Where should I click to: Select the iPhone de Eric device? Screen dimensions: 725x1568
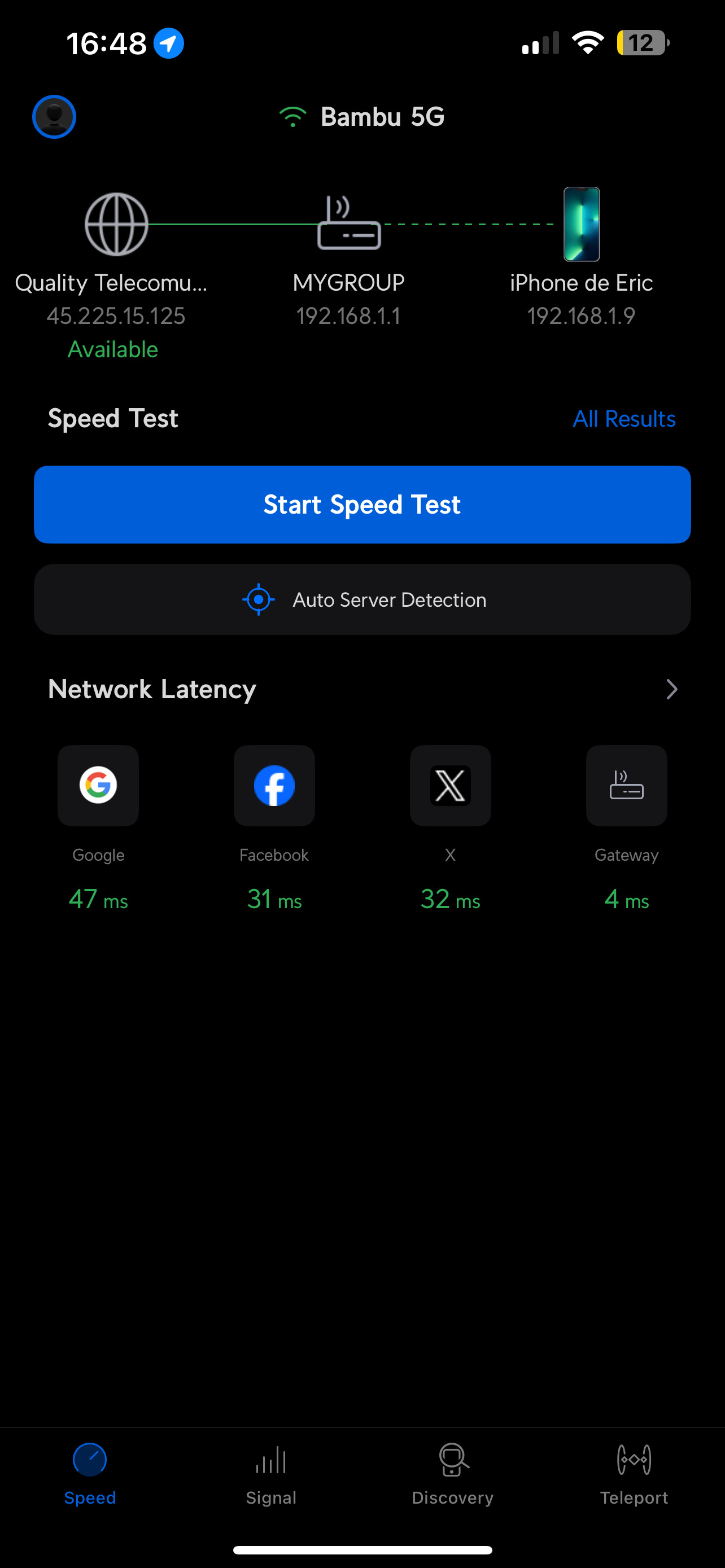pos(582,224)
